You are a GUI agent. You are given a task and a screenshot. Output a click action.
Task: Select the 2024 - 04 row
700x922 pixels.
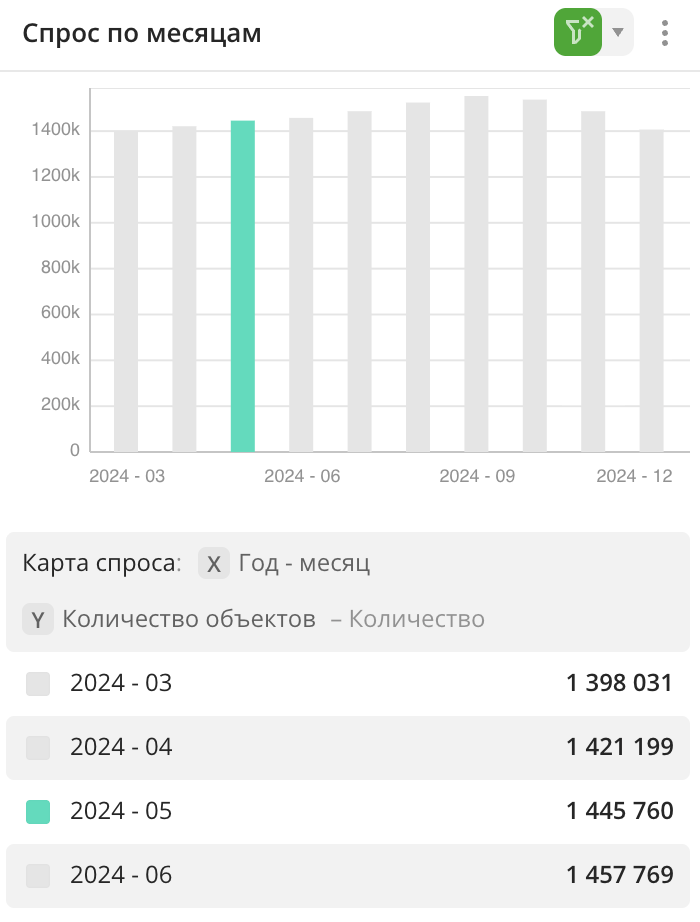[x=38, y=748]
